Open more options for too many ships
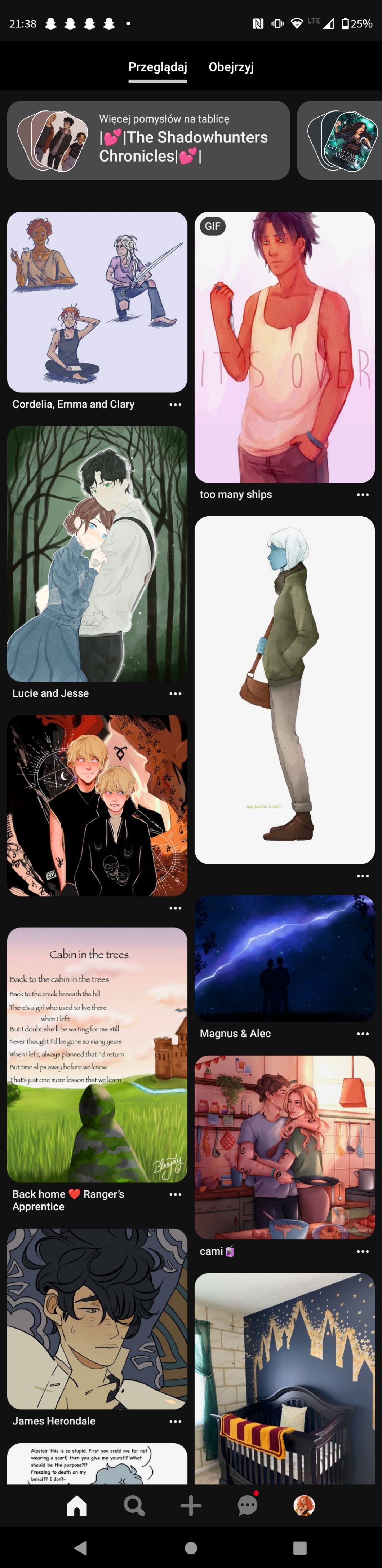 (x=363, y=495)
